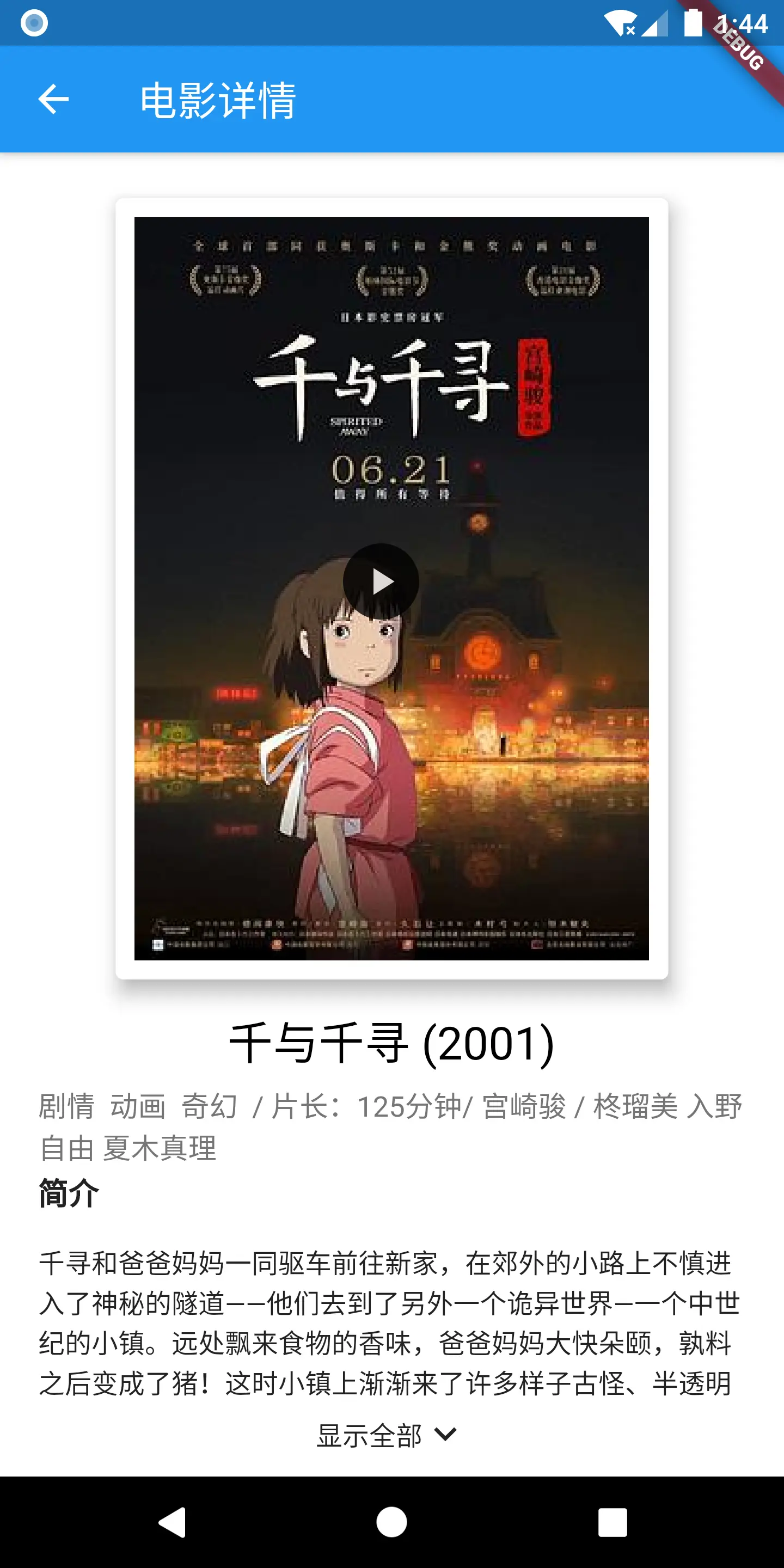The width and height of the screenshot is (784, 1568).
Task: Go to the home screen
Action: click(x=391, y=1522)
